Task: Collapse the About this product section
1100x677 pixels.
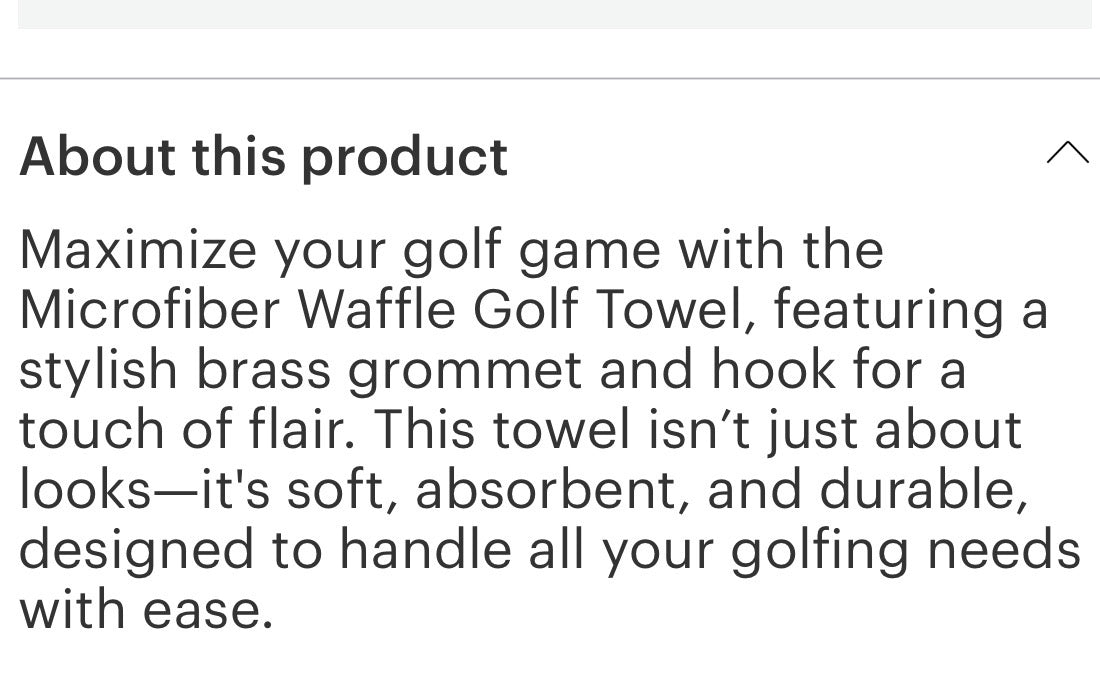Action: (x=1066, y=153)
